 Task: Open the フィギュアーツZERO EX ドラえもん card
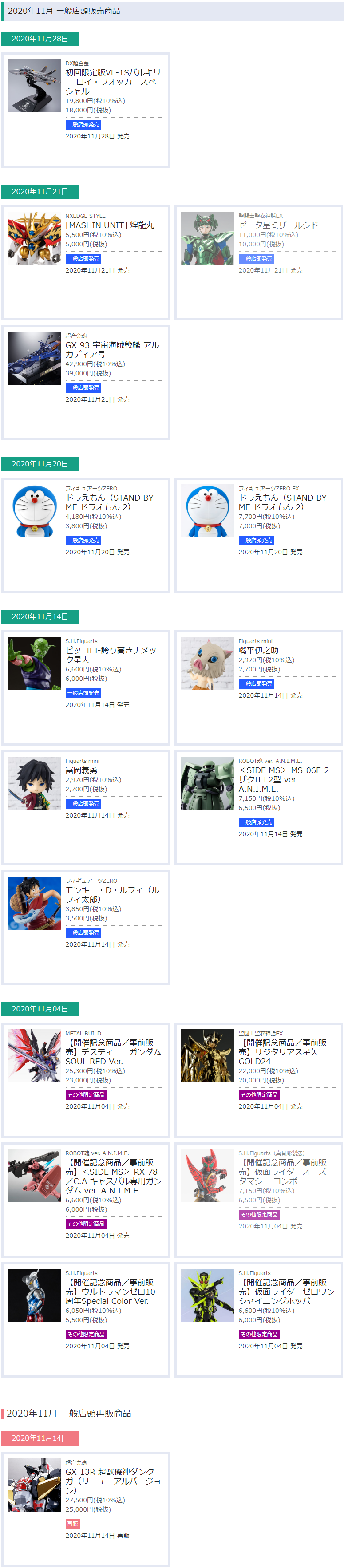(259, 534)
